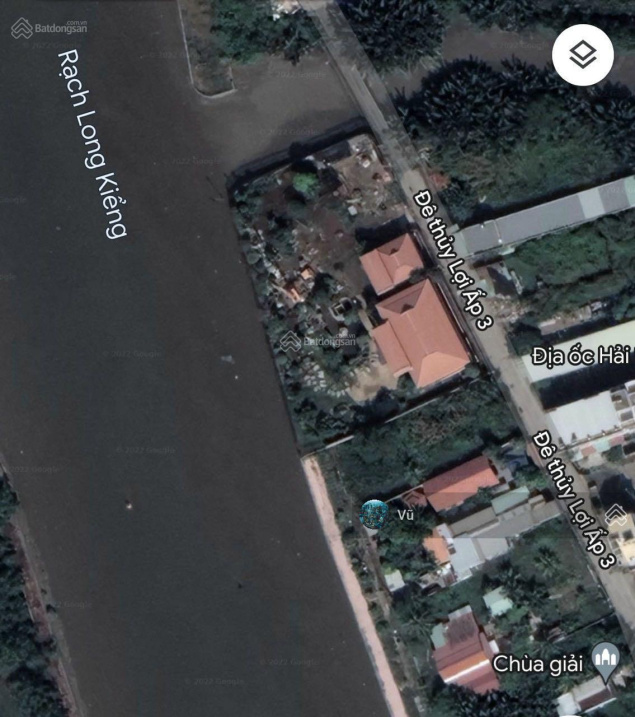Open the map layers button

pyautogui.click(x=583, y=54)
